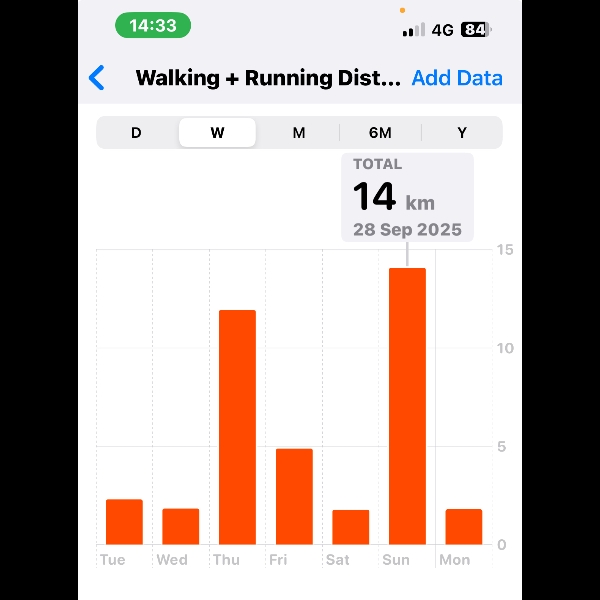Select the Sat bar in the chart
600x600 pixels.
tap(351, 527)
